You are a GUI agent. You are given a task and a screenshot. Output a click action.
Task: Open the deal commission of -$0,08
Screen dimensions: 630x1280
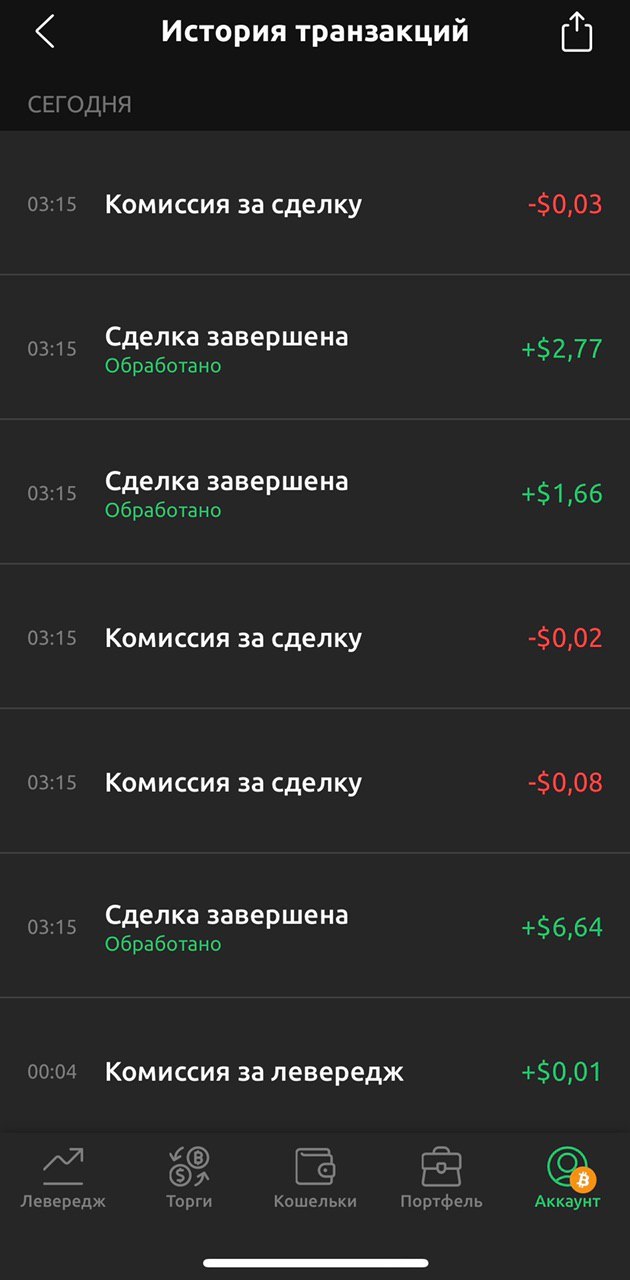[315, 781]
